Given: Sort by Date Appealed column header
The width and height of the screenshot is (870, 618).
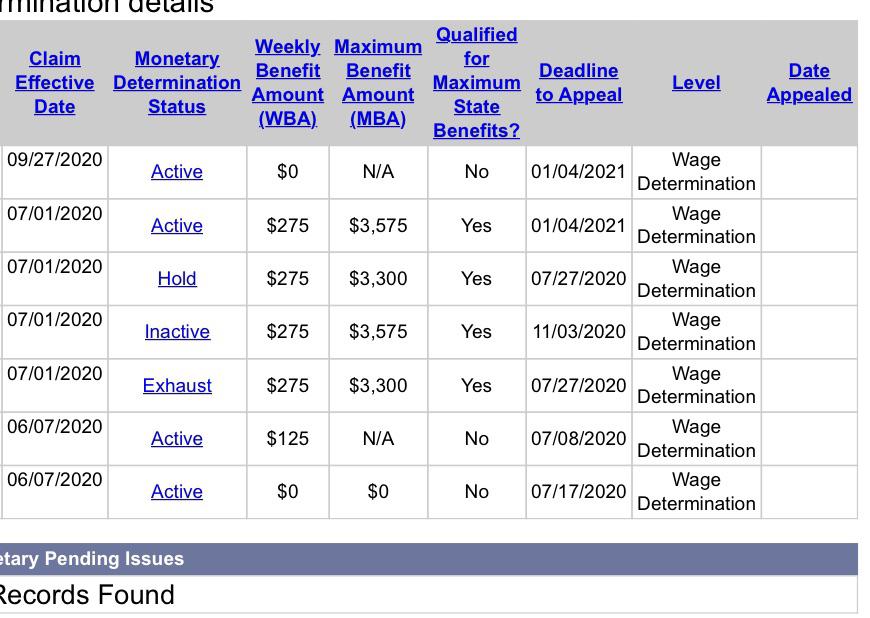Looking at the screenshot, I should click(x=808, y=83).
